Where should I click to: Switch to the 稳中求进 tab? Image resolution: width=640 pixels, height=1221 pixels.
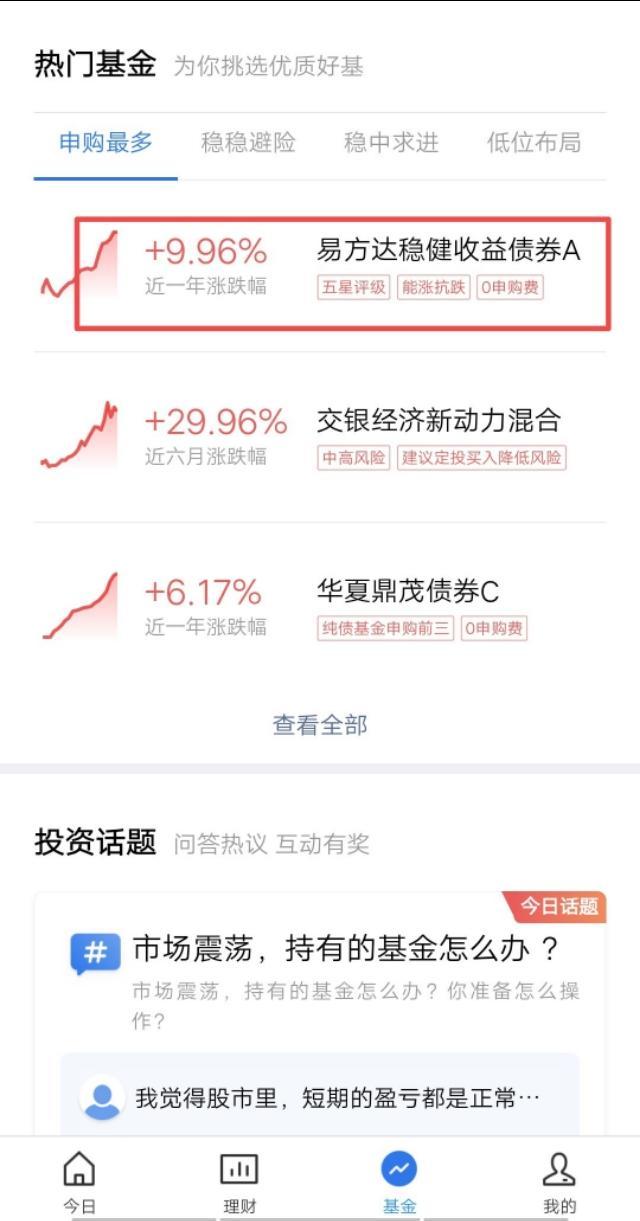click(x=391, y=143)
